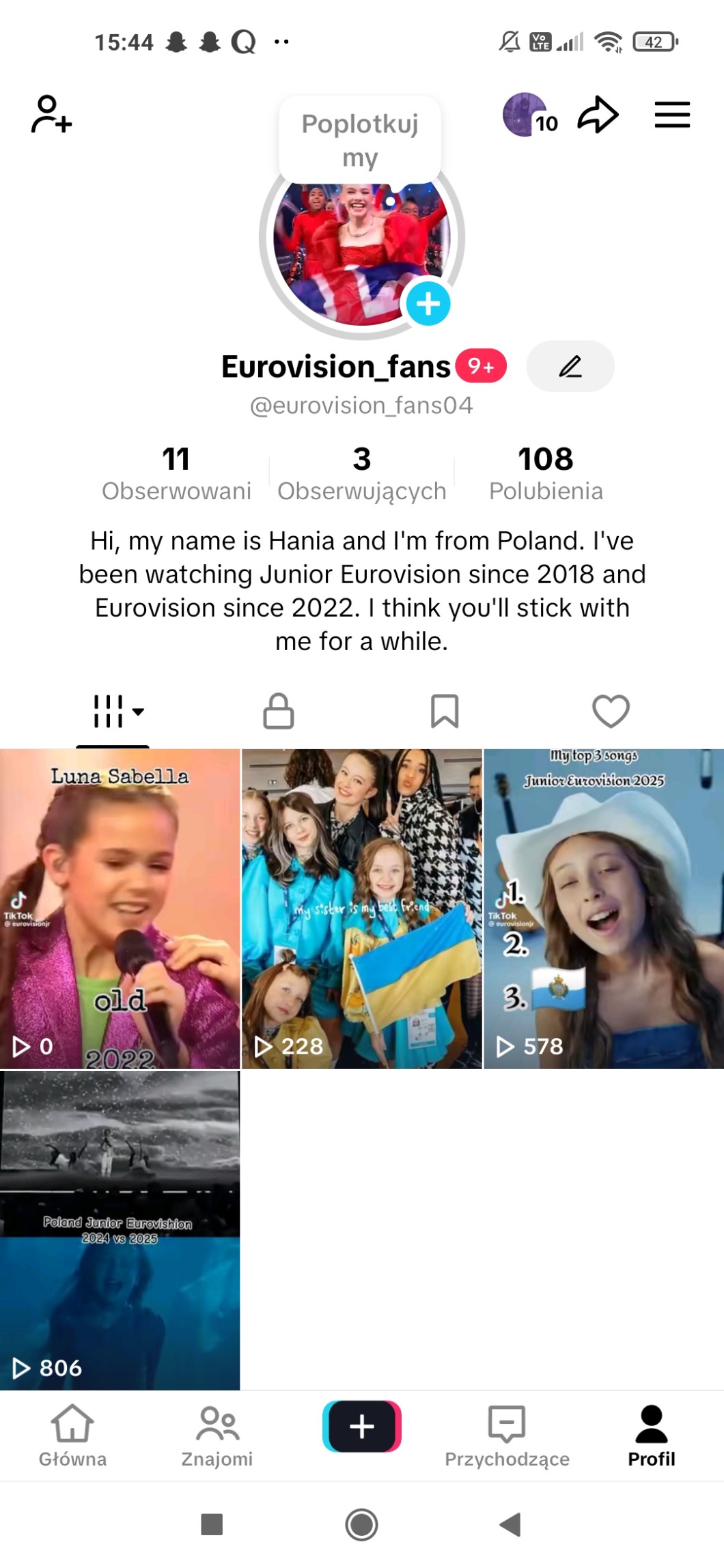Open the profile views avatar showing 10
This screenshot has height=1568, width=724.
coord(528,115)
